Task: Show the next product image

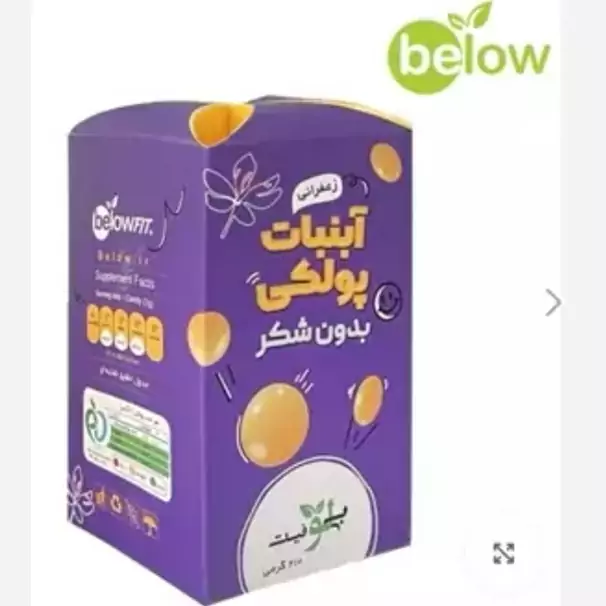Action: pos(553,302)
